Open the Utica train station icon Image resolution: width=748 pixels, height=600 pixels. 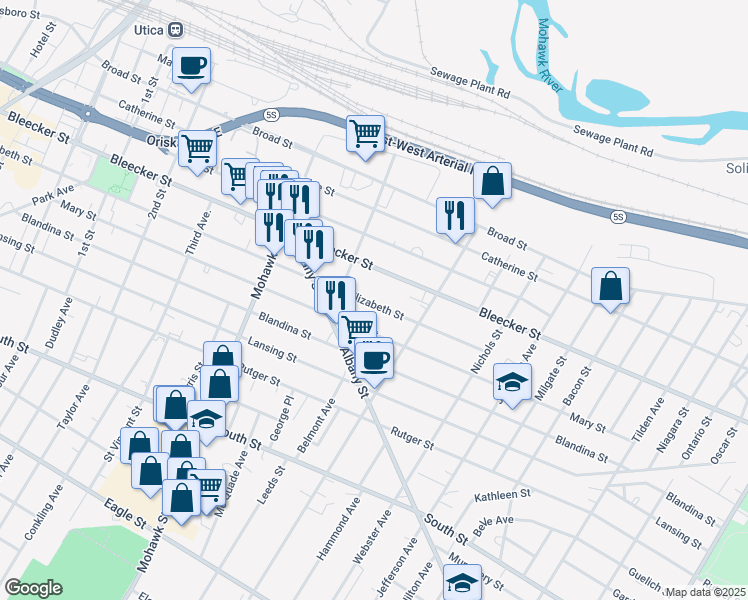coord(176,30)
